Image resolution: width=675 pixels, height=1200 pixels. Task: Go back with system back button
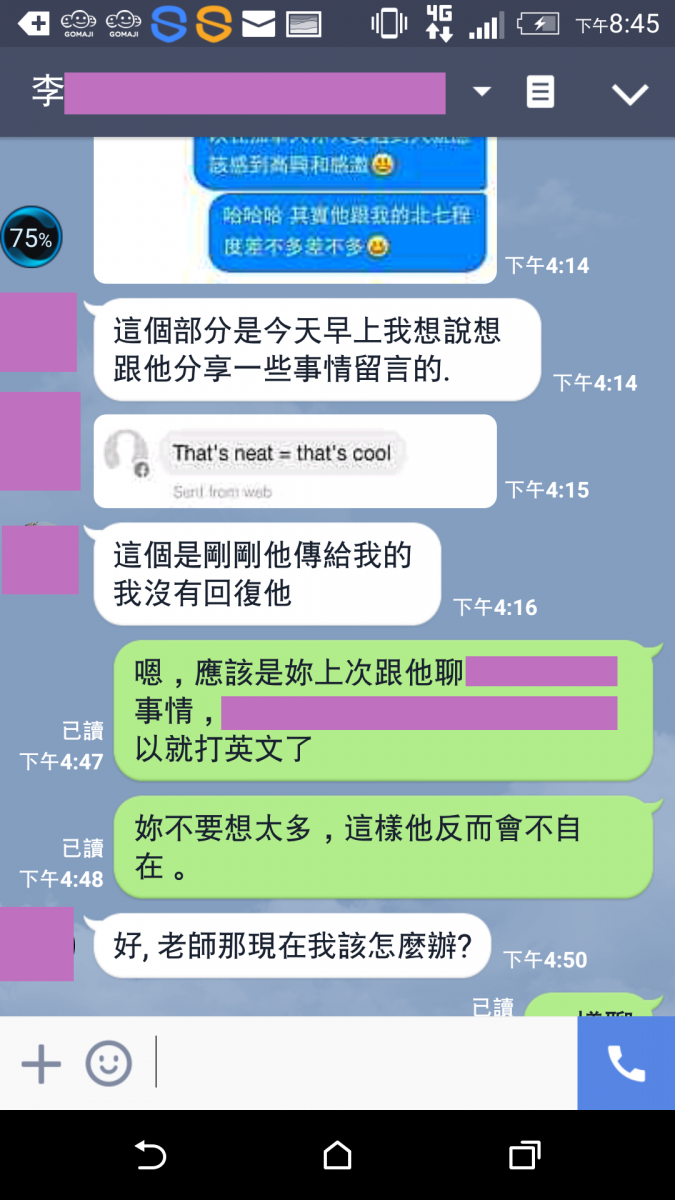point(150,1156)
